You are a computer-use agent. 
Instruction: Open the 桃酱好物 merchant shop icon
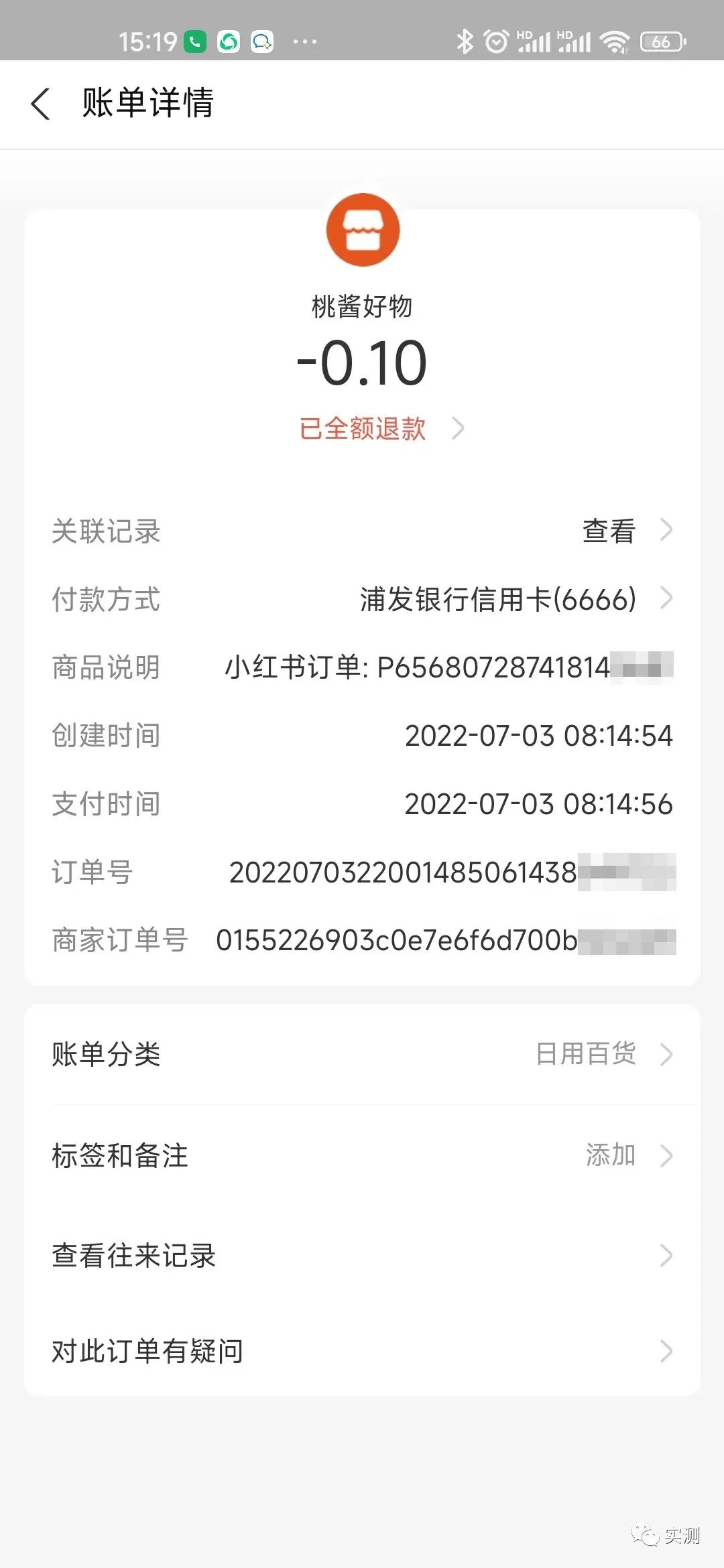pos(362,230)
